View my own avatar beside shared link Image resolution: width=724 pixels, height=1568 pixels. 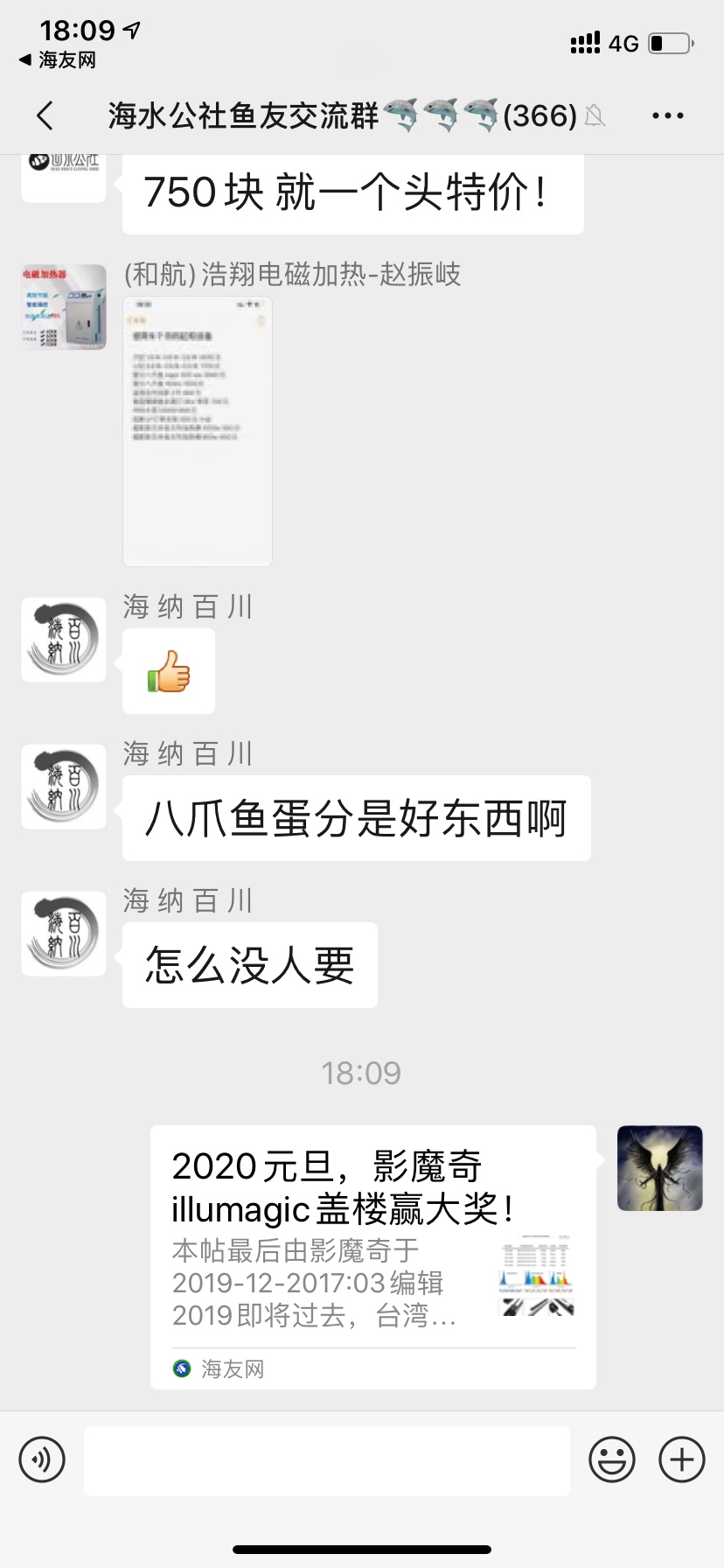pyautogui.click(x=659, y=1168)
